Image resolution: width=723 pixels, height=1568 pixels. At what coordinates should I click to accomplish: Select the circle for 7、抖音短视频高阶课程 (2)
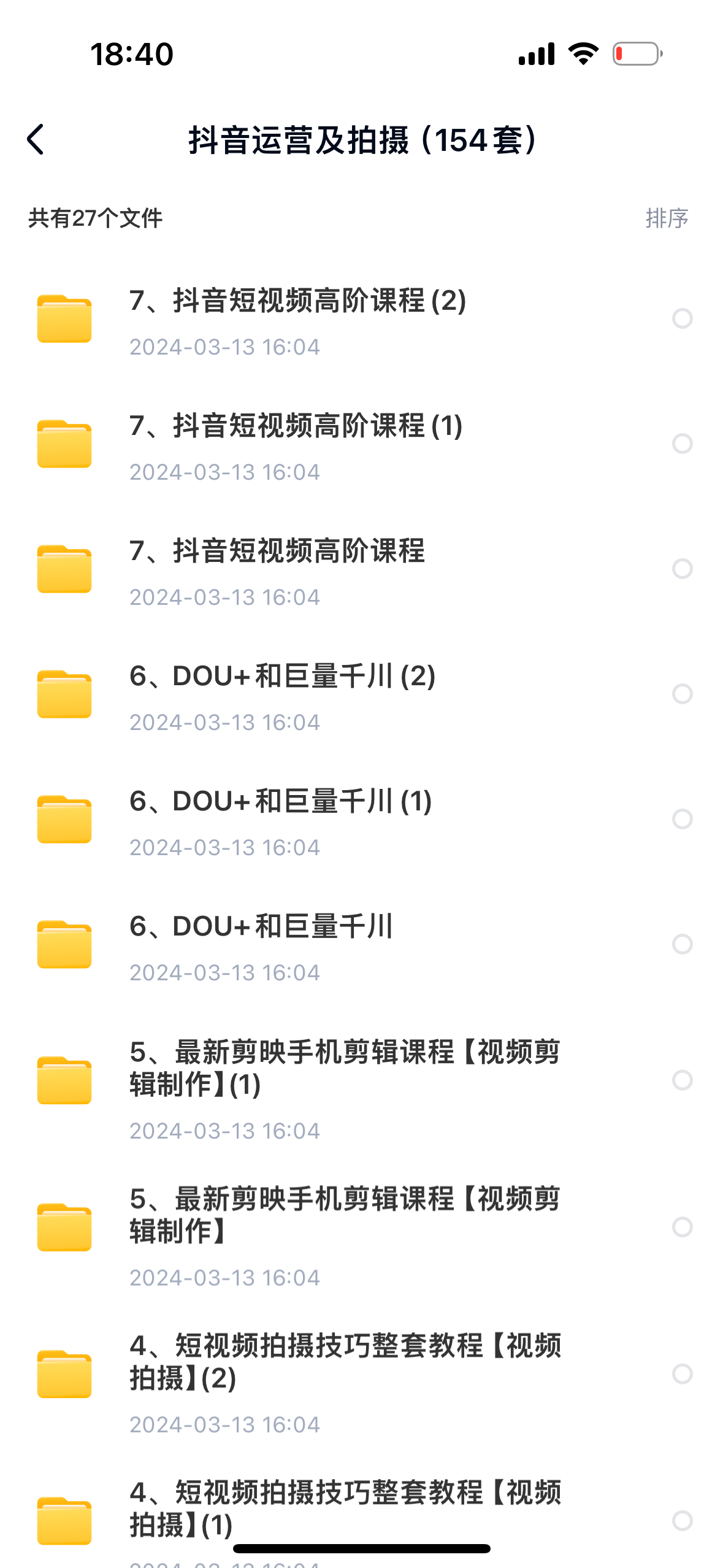682,318
